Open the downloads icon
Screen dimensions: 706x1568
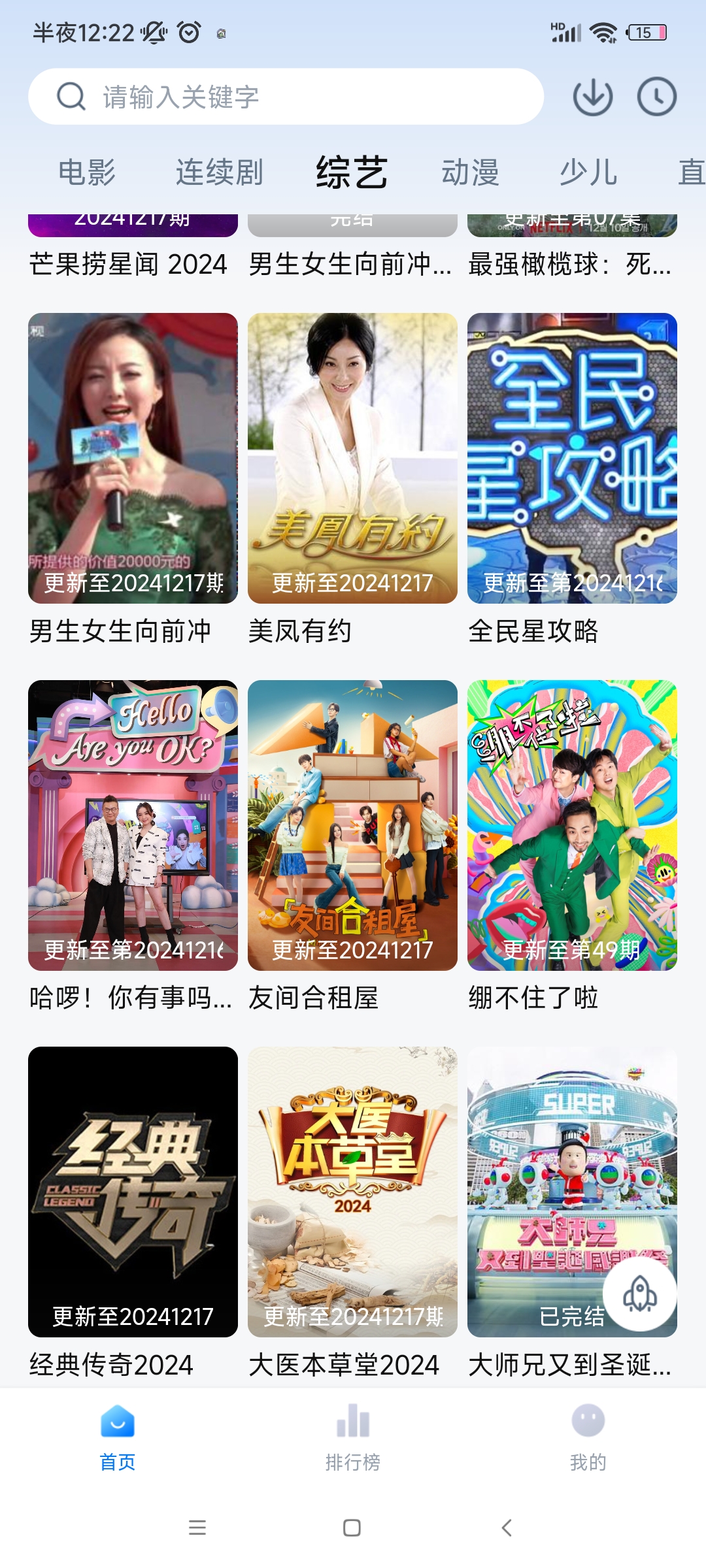592,97
